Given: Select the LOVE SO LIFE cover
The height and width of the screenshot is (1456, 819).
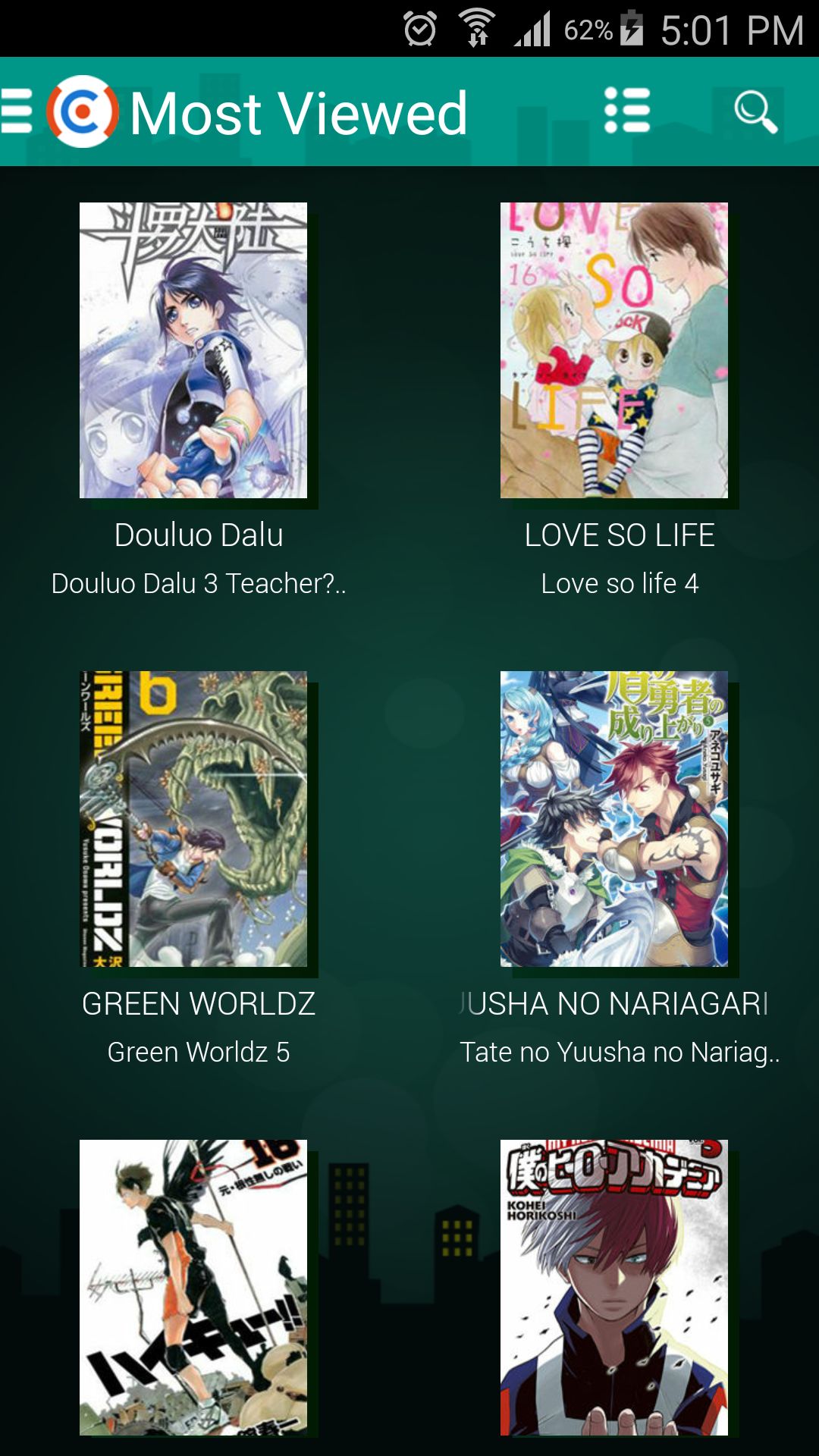Looking at the screenshot, I should [614, 350].
